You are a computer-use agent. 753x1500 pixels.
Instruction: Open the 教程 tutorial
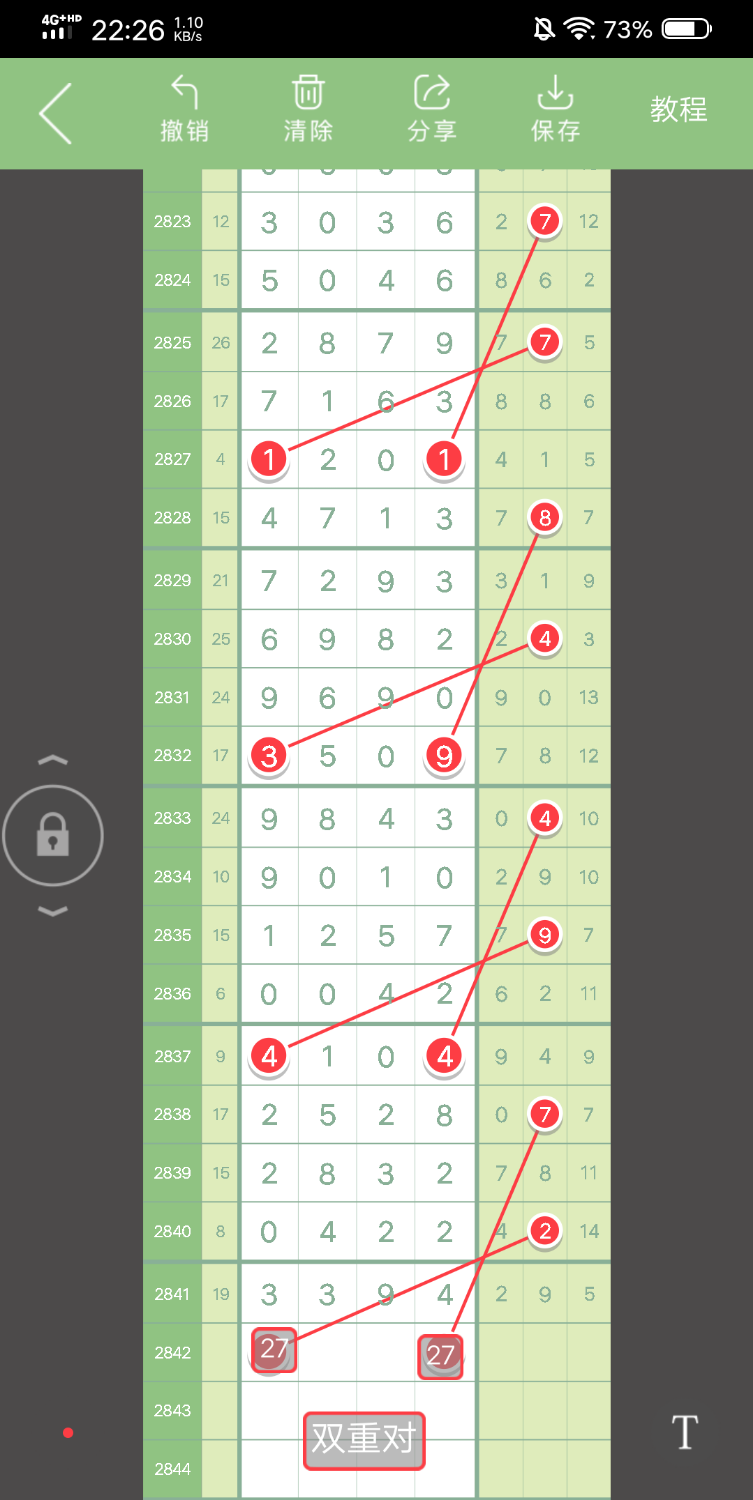point(679,109)
